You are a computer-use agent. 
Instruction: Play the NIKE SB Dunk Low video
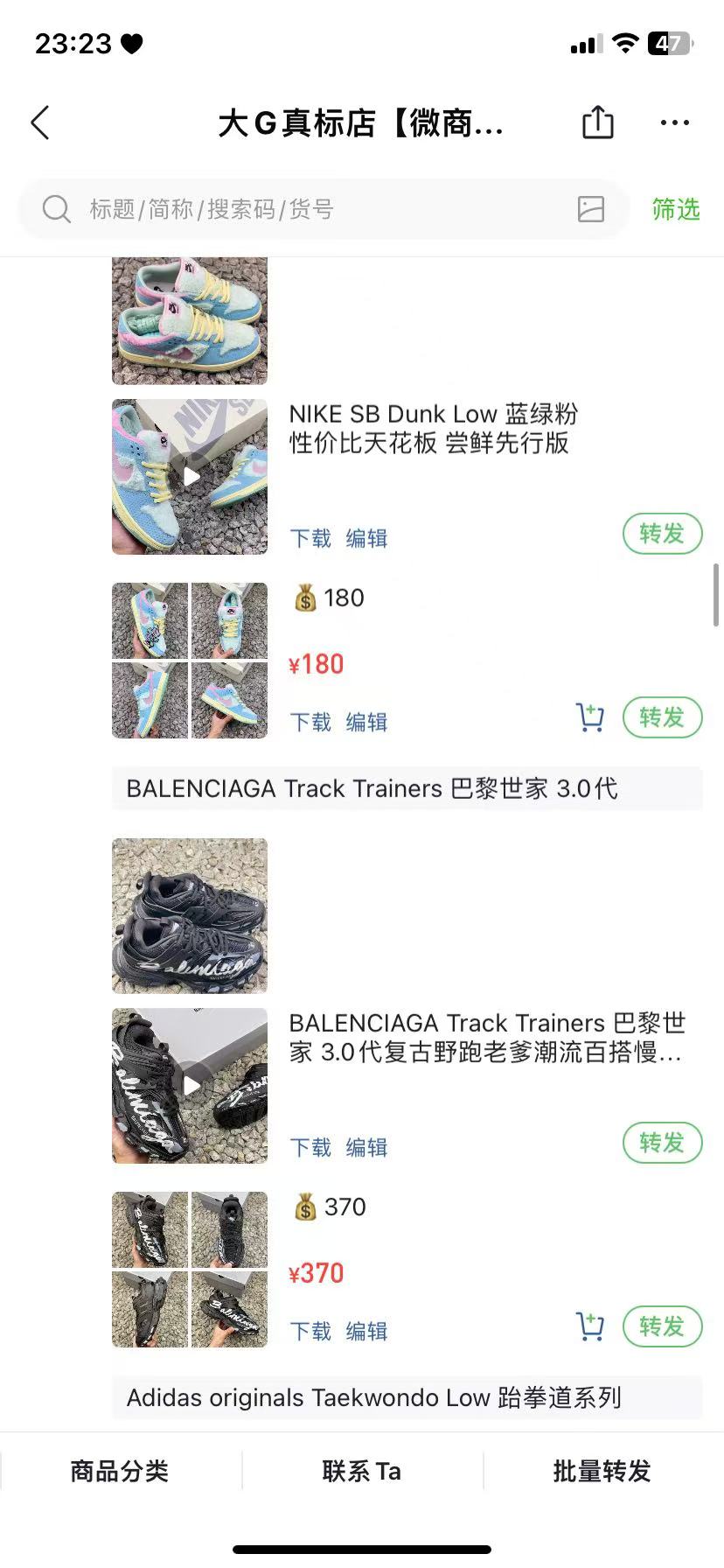point(191,477)
